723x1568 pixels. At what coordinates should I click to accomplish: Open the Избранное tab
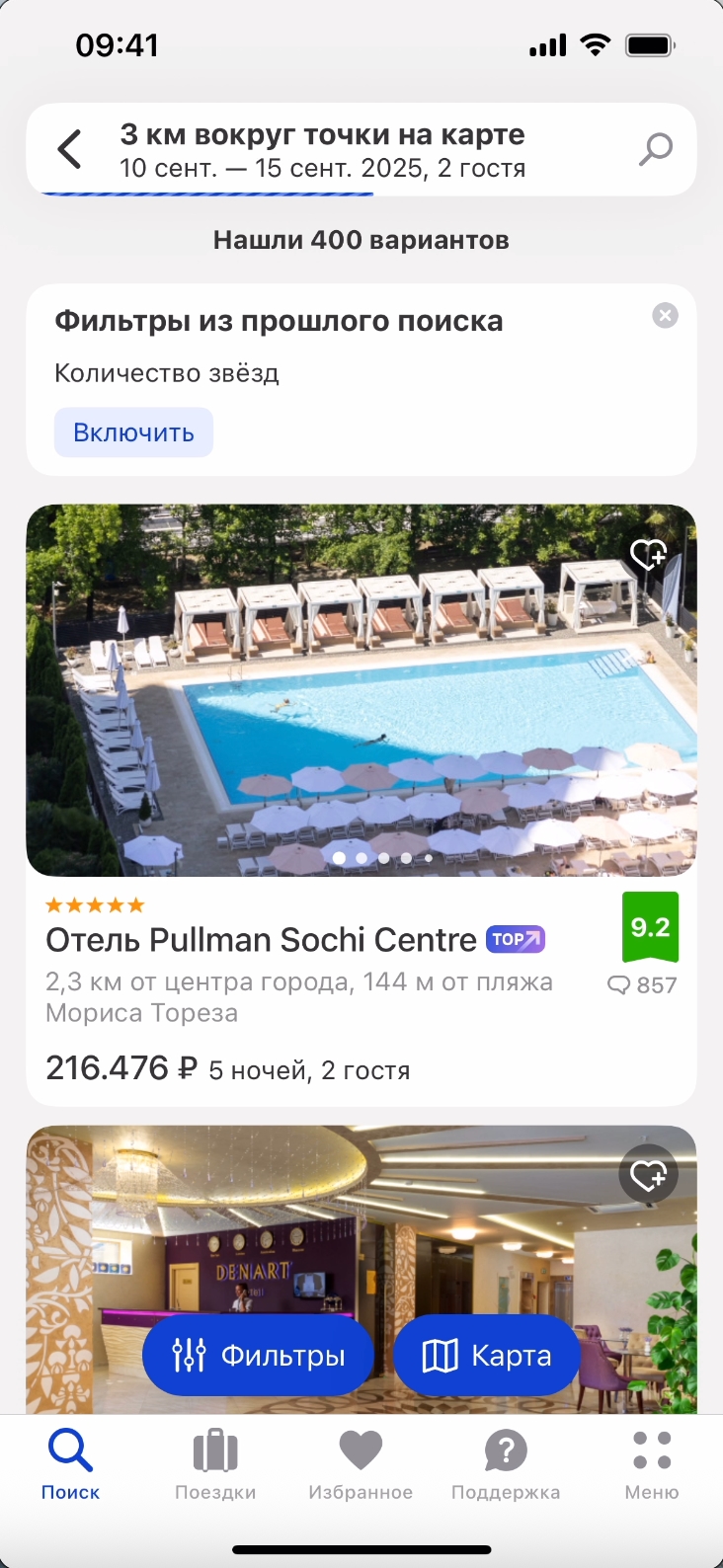tap(361, 1466)
